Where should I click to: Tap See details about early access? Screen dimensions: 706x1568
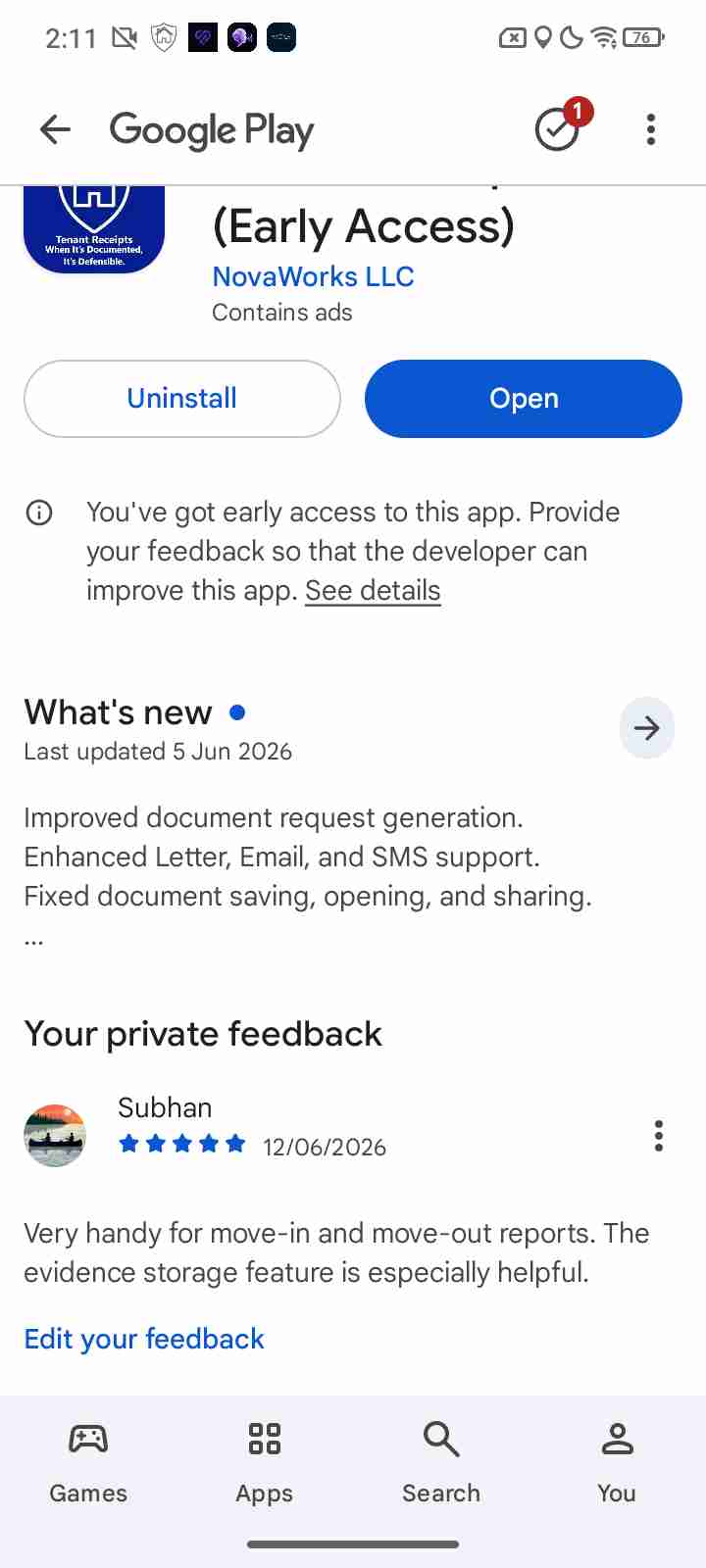tap(373, 591)
